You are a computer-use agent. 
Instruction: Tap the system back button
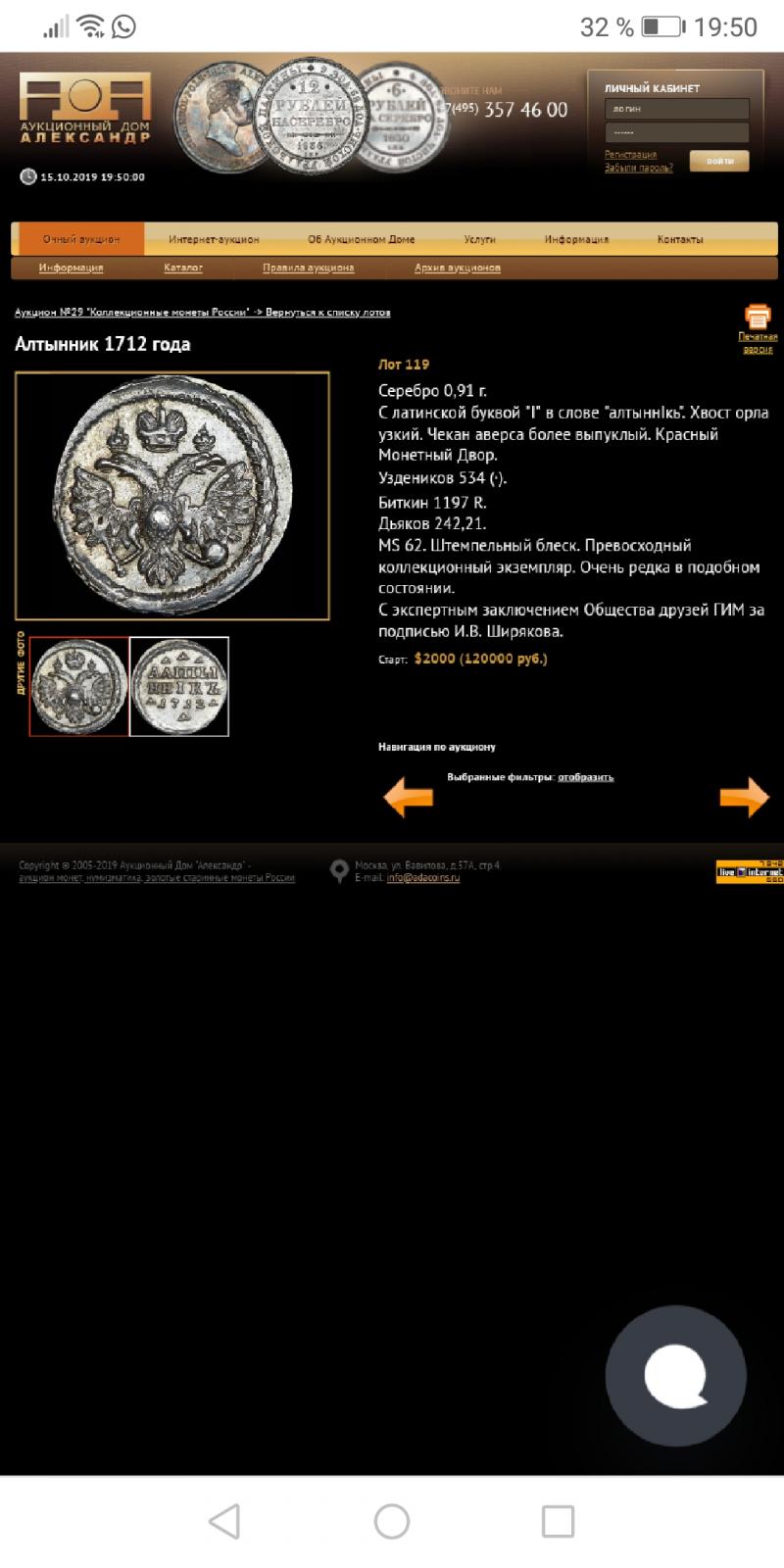224,1522
